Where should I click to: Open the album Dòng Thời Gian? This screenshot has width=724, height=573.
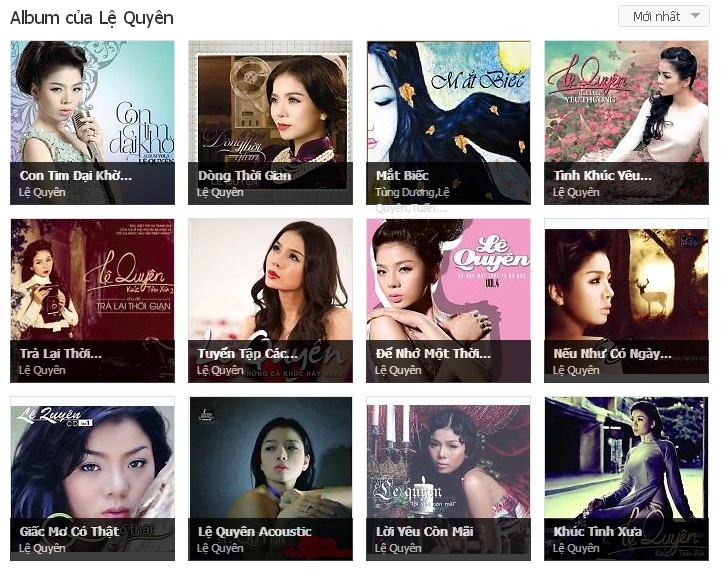(x=270, y=122)
